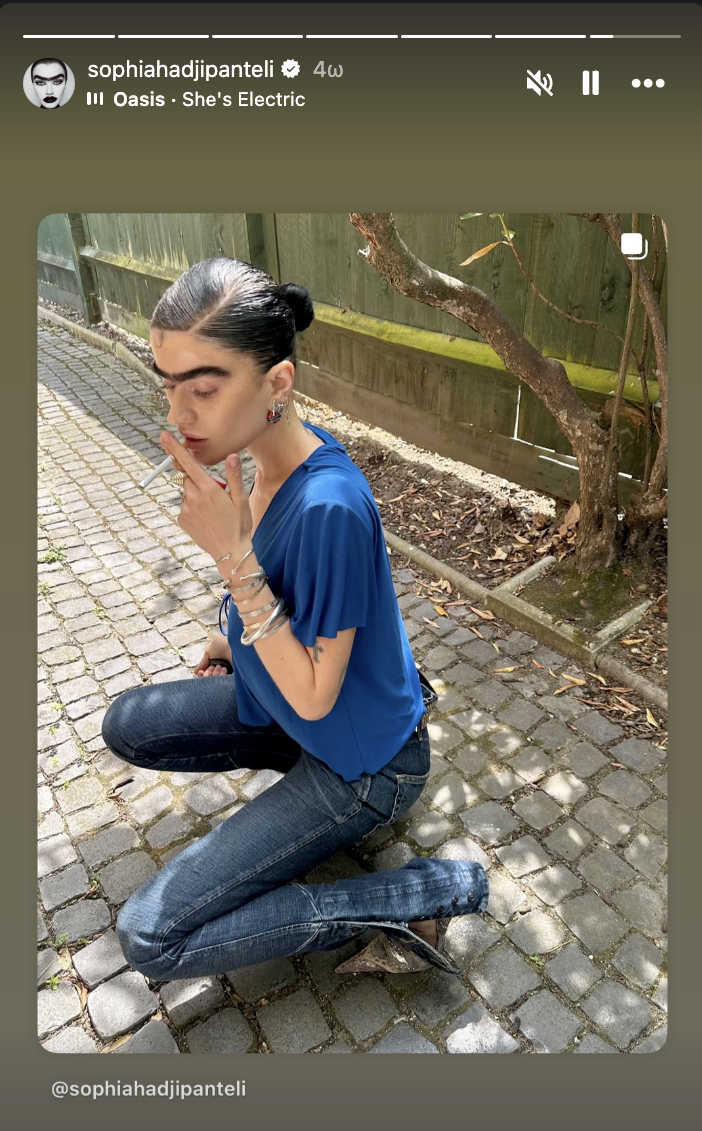Open sophiahadjipanteli's profile picture
The image size is (702, 1131).
click(x=48, y=83)
